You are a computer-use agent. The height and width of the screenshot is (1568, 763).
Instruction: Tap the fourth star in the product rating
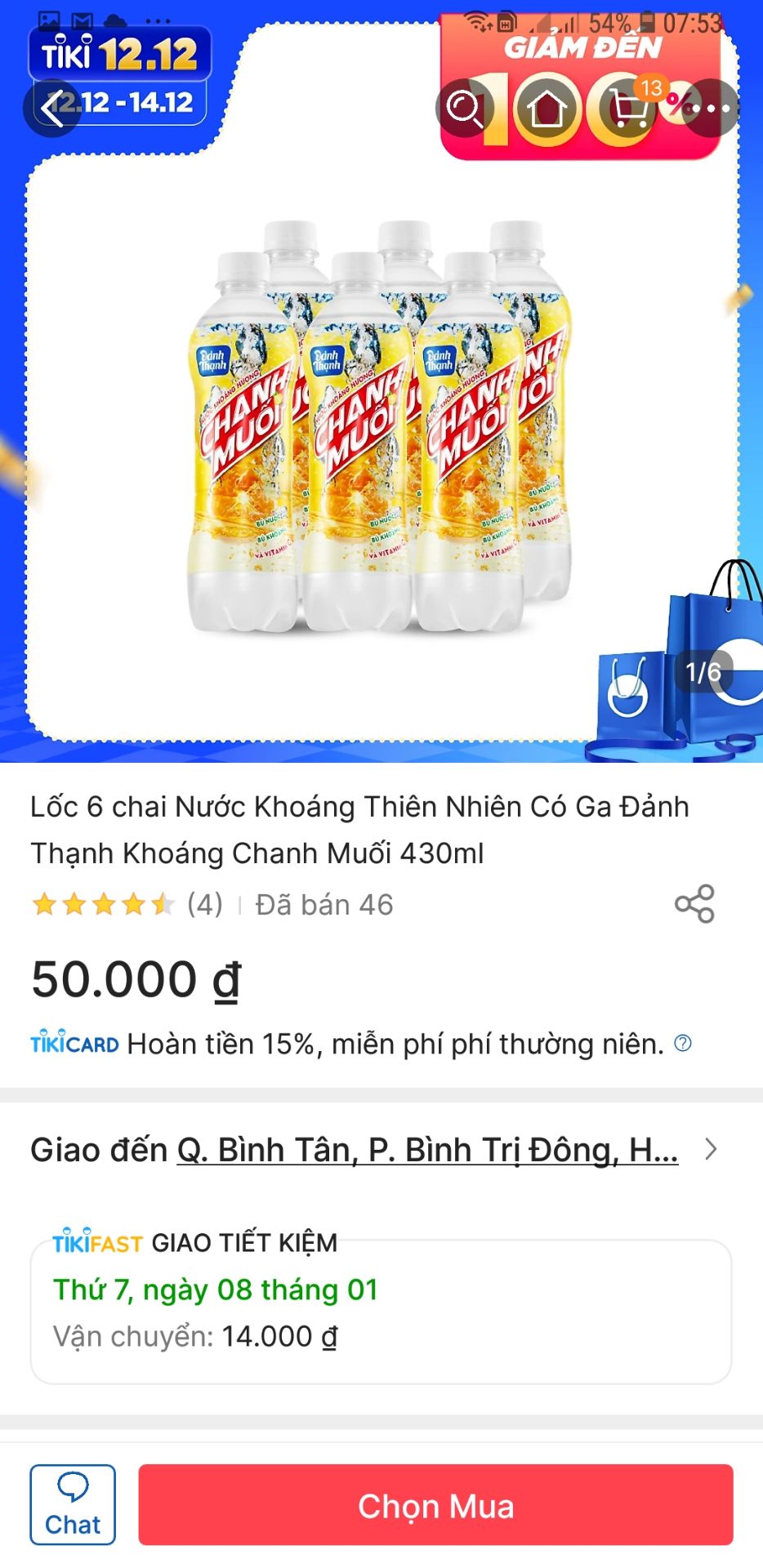pos(132,904)
